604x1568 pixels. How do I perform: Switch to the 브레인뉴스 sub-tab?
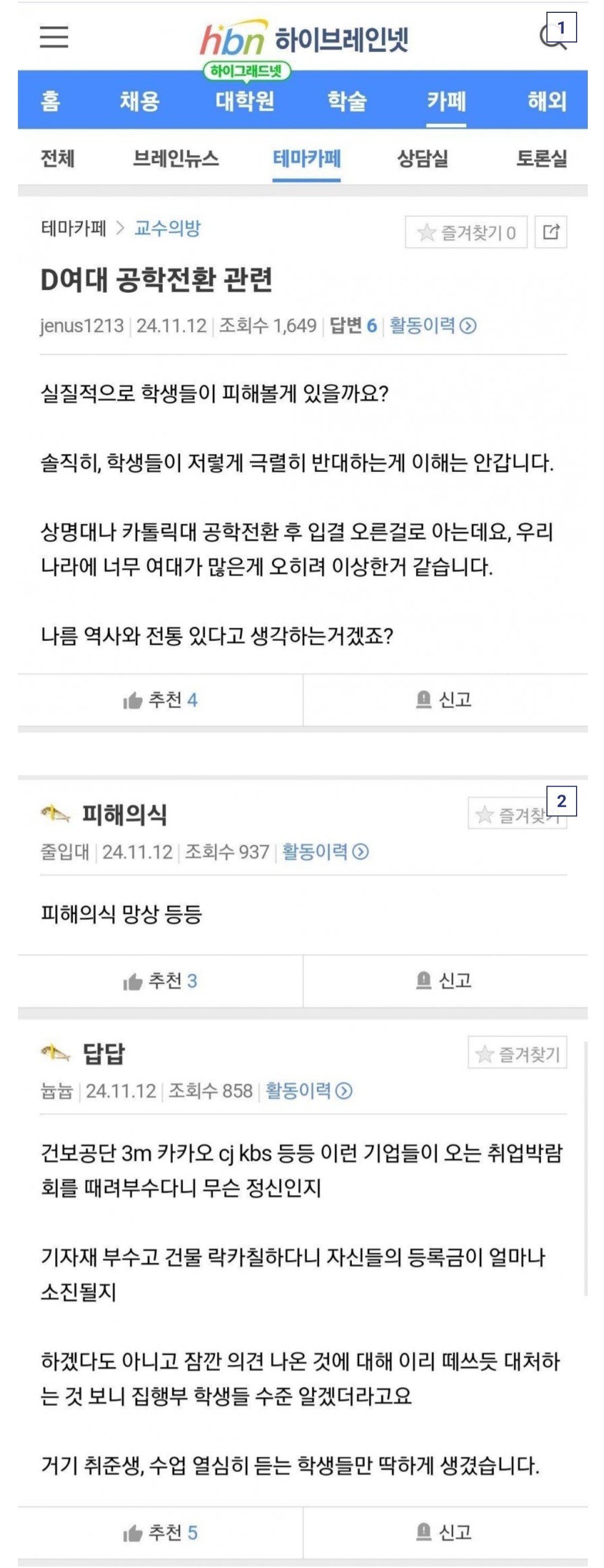(x=175, y=159)
